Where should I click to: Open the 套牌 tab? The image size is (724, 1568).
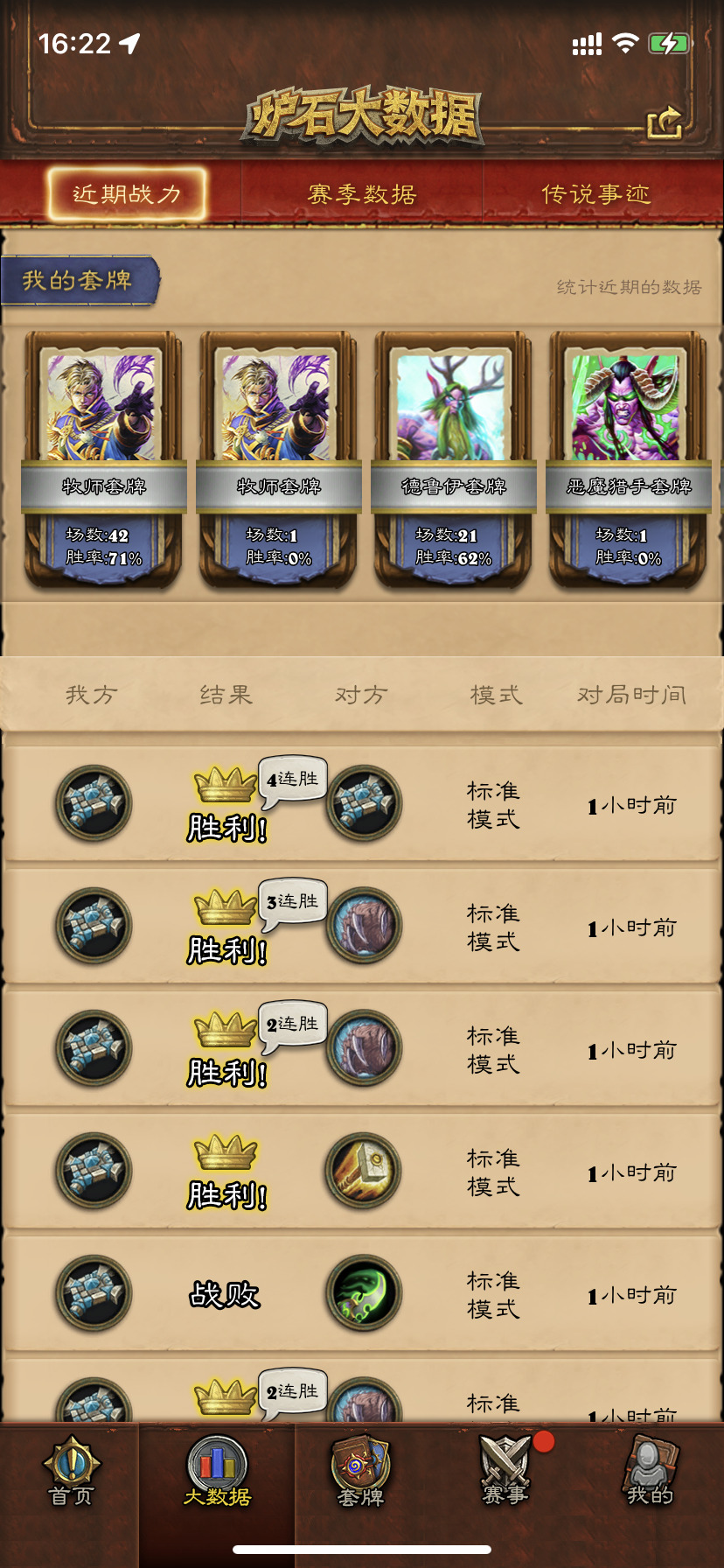tap(360, 1472)
